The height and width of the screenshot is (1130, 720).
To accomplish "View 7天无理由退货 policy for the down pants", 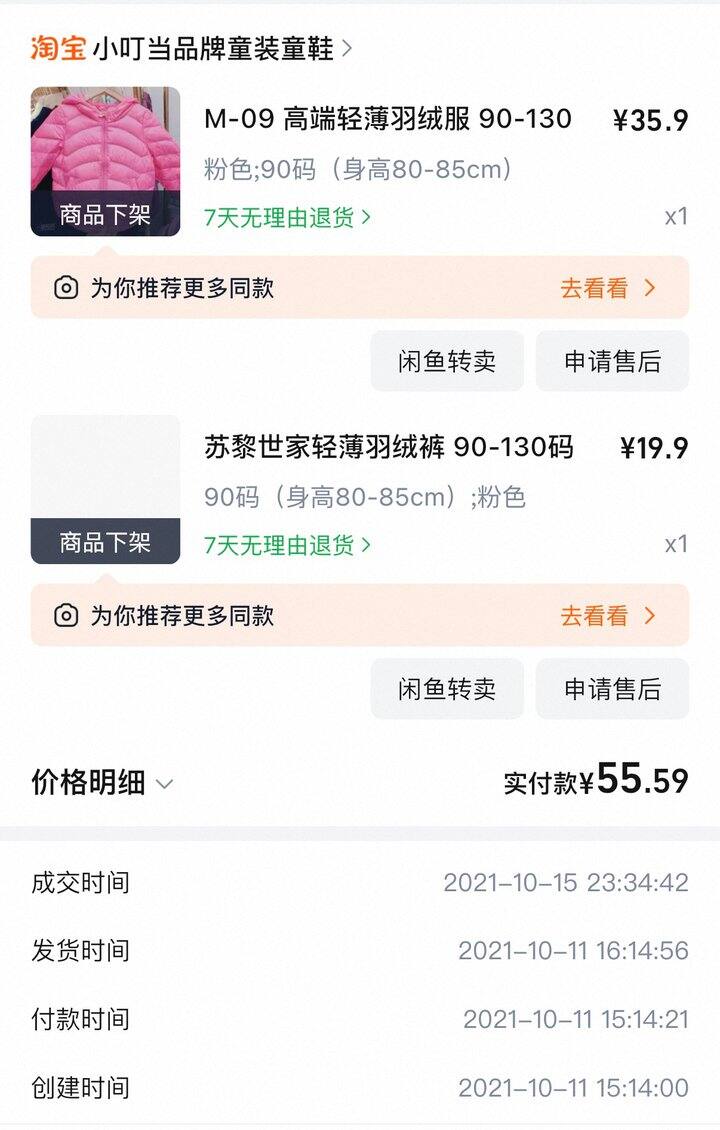I will coord(287,545).
